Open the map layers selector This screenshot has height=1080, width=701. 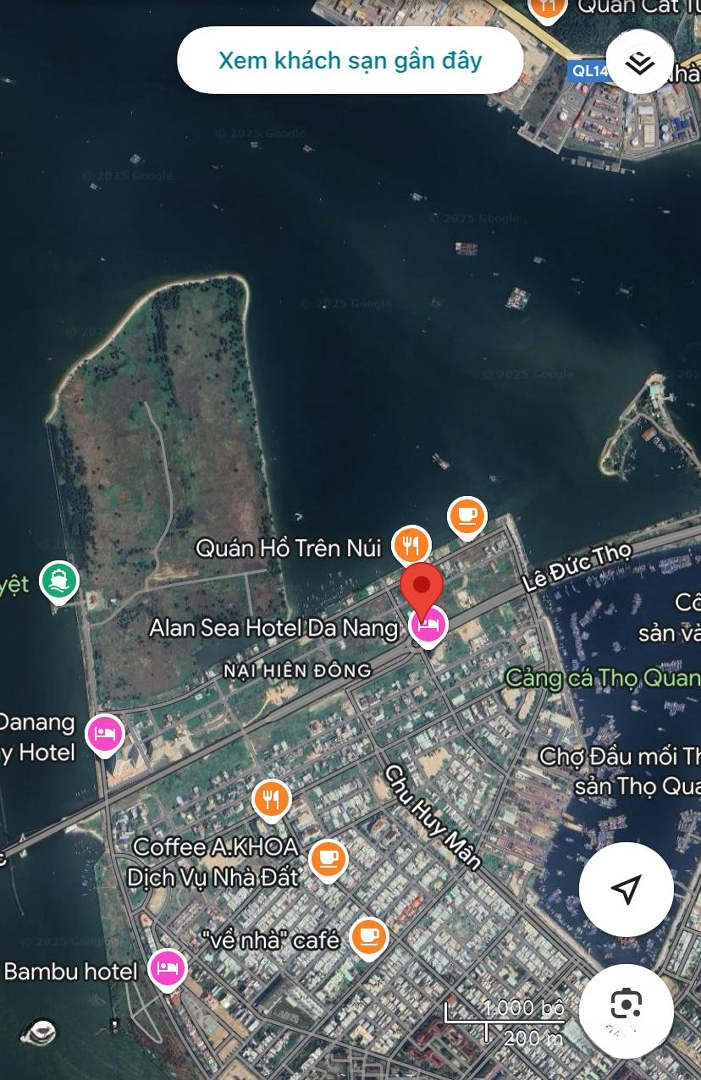pos(640,62)
